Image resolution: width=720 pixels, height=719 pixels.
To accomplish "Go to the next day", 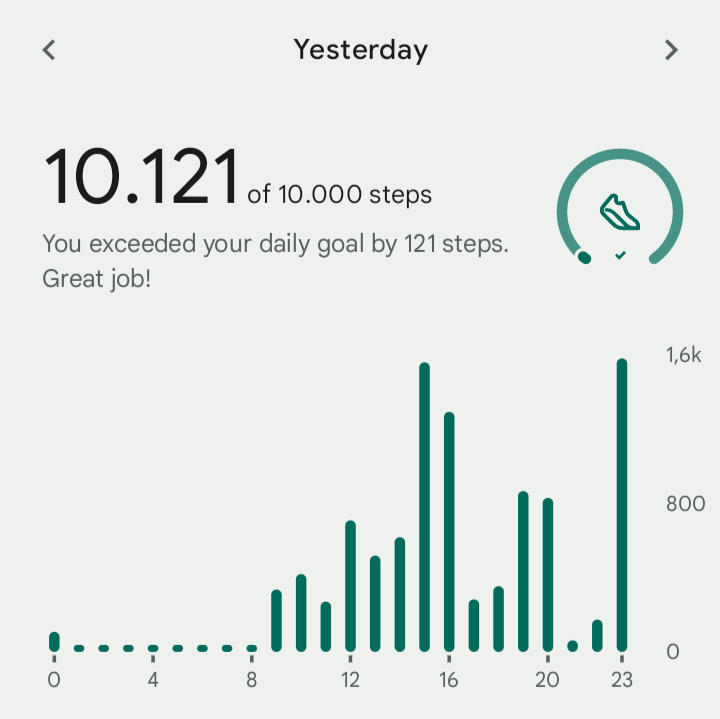I will pyautogui.click(x=671, y=50).
